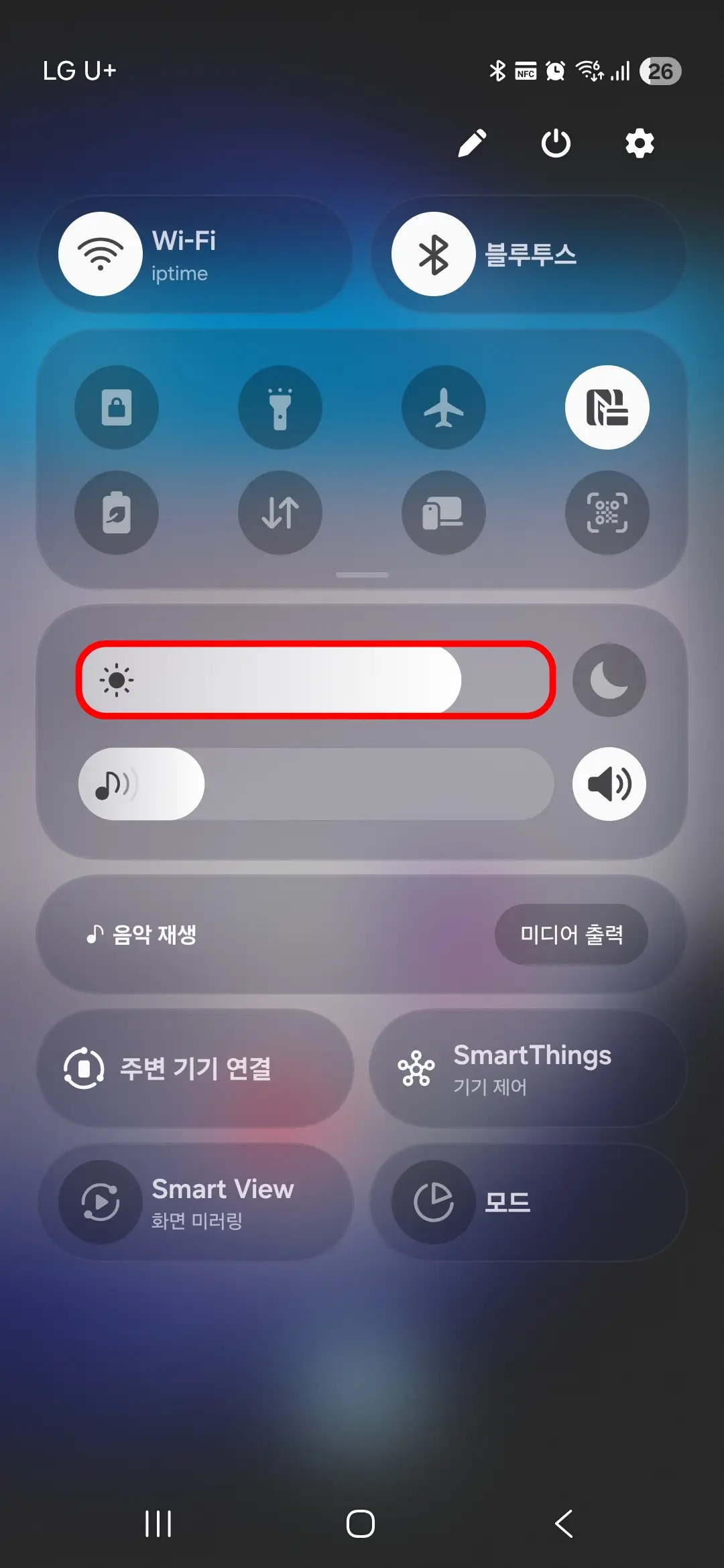Expand the quick settings grid handle
Viewport: 724px width, 1568px height.
(361, 575)
